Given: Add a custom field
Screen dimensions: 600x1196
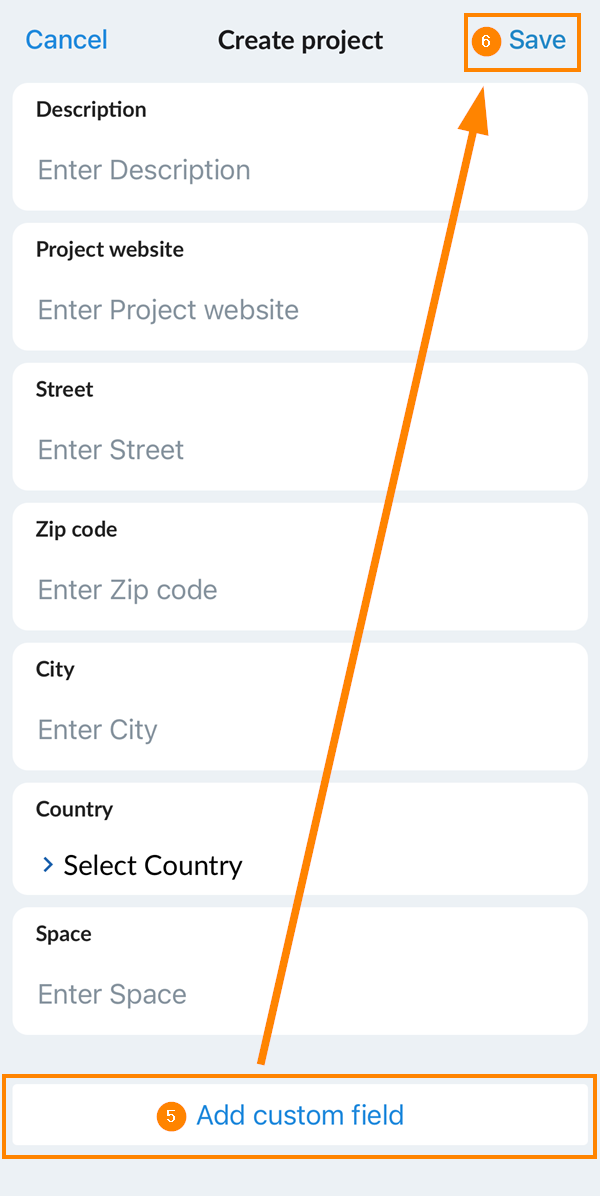Looking at the screenshot, I should pyautogui.click(x=300, y=1116).
